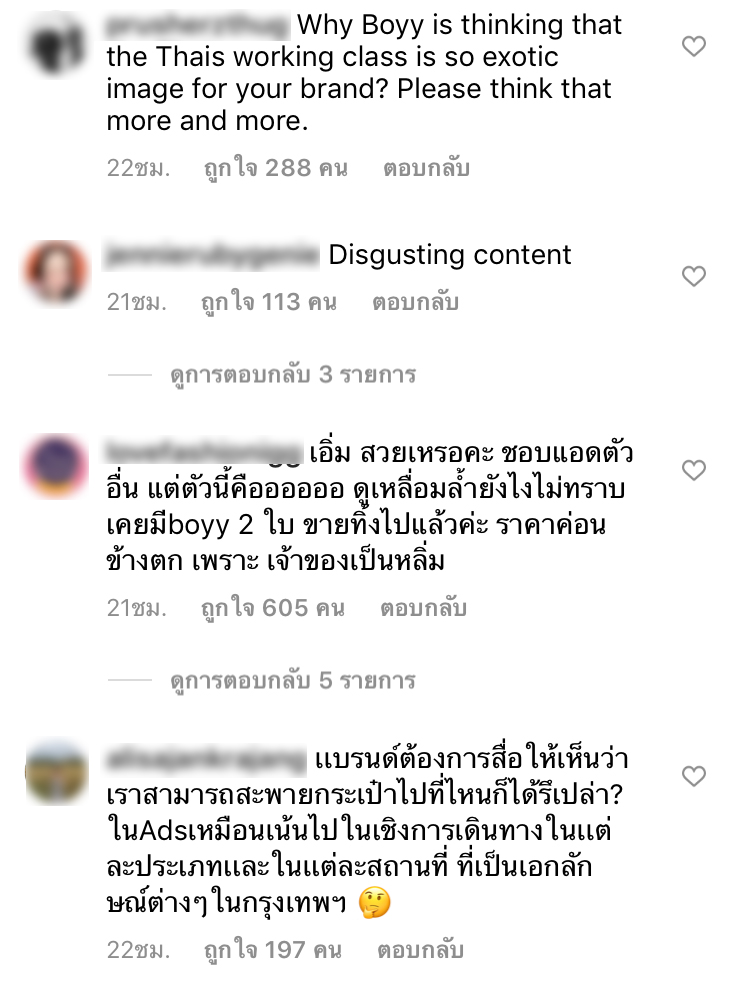
Task: Like the comment mentioning boyy 2 ใบ
Action: click(693, 470)
